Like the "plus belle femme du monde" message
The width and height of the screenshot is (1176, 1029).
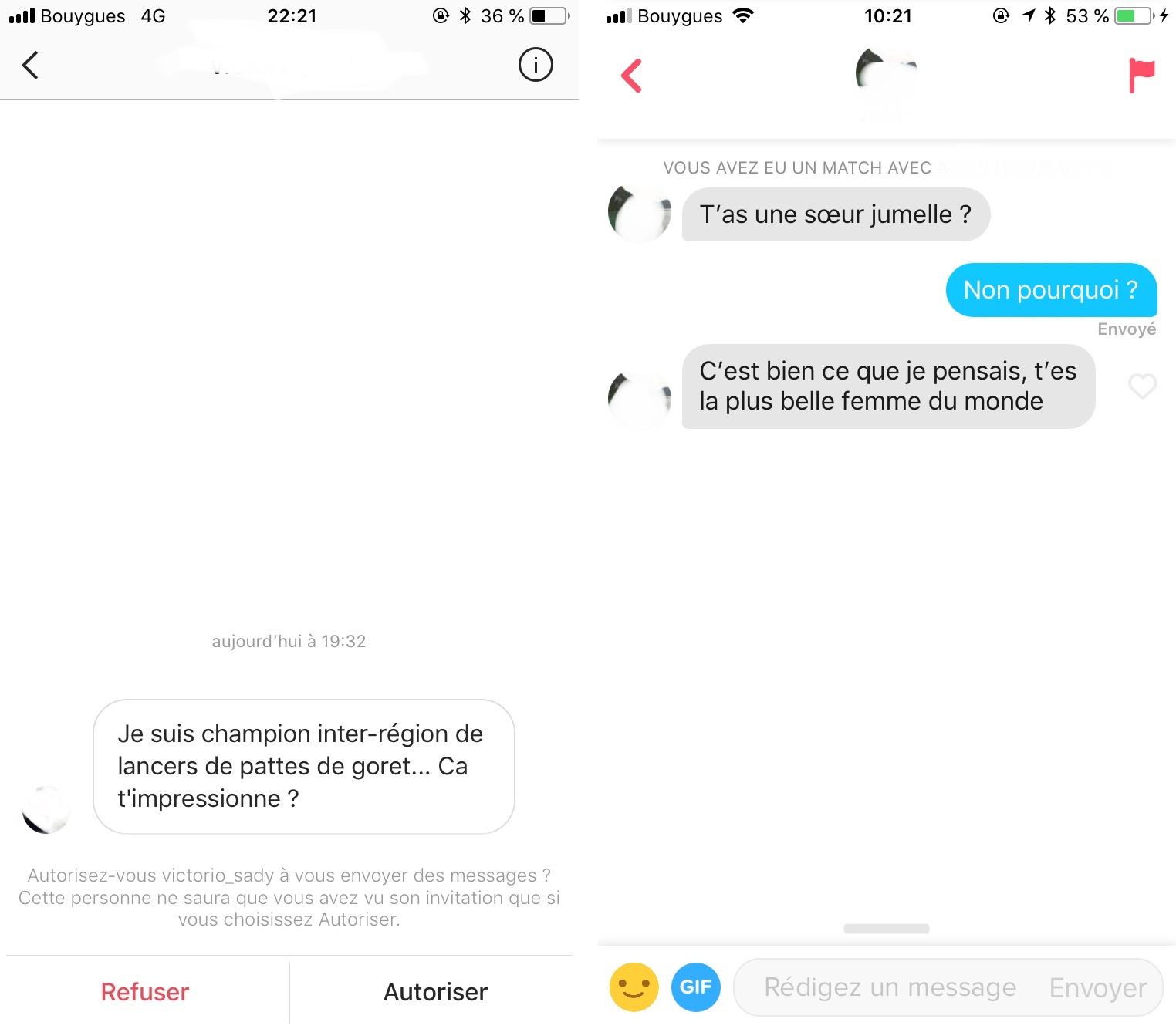point(1142,386)
